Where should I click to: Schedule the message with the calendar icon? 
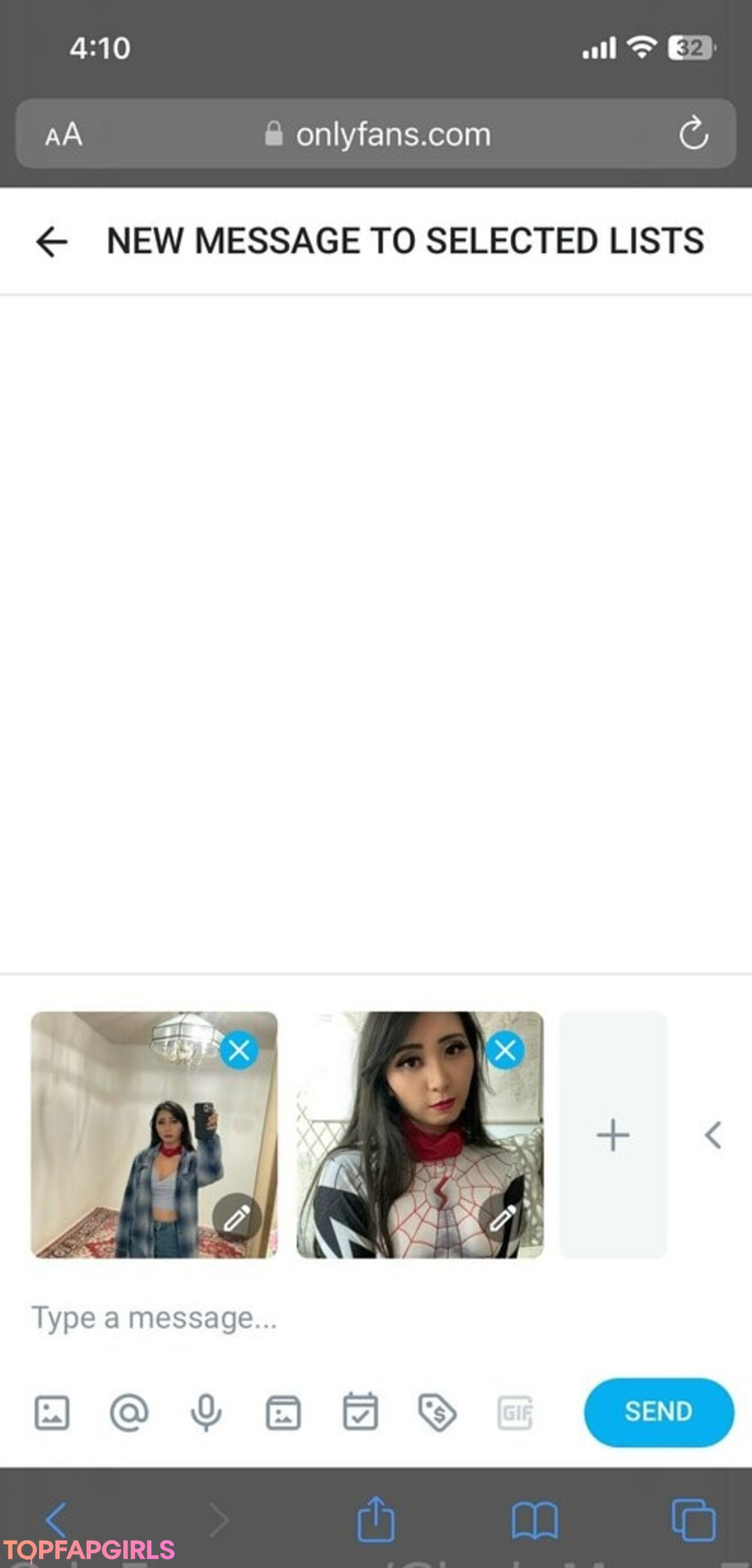tap(361, 1413)
